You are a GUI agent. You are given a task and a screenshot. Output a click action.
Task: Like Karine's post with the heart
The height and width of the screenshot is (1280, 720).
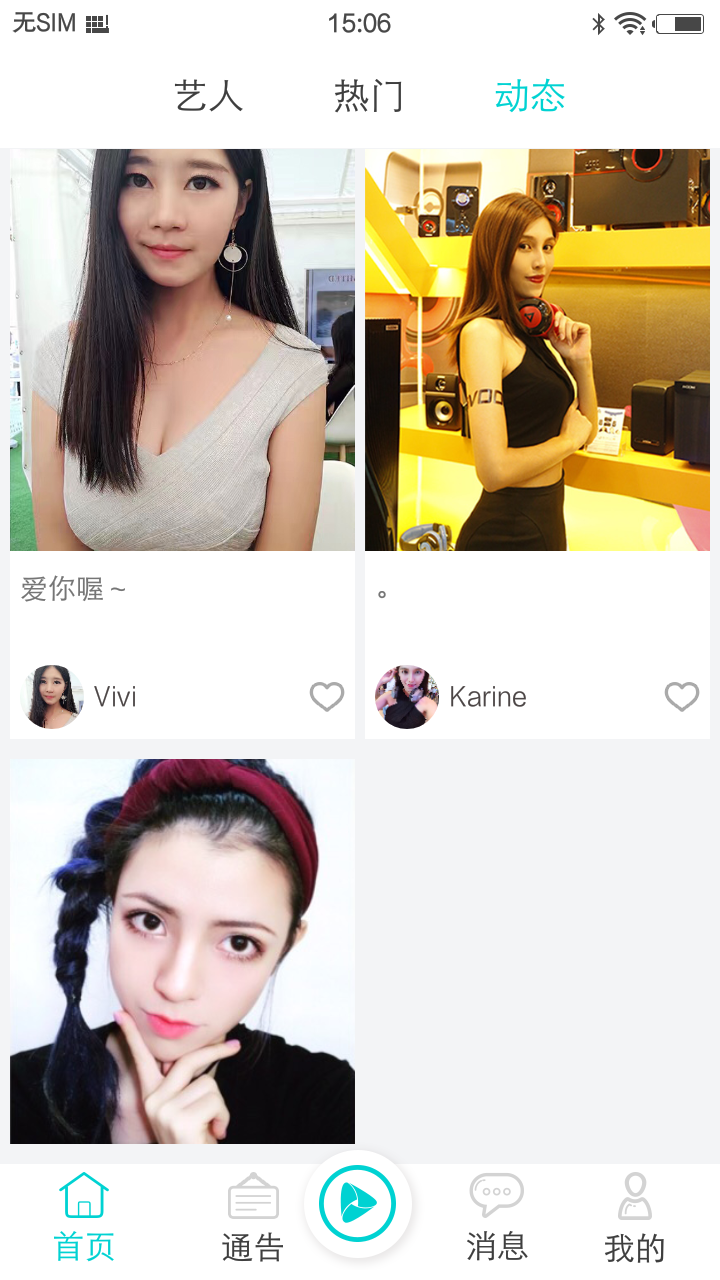point(682,696)
